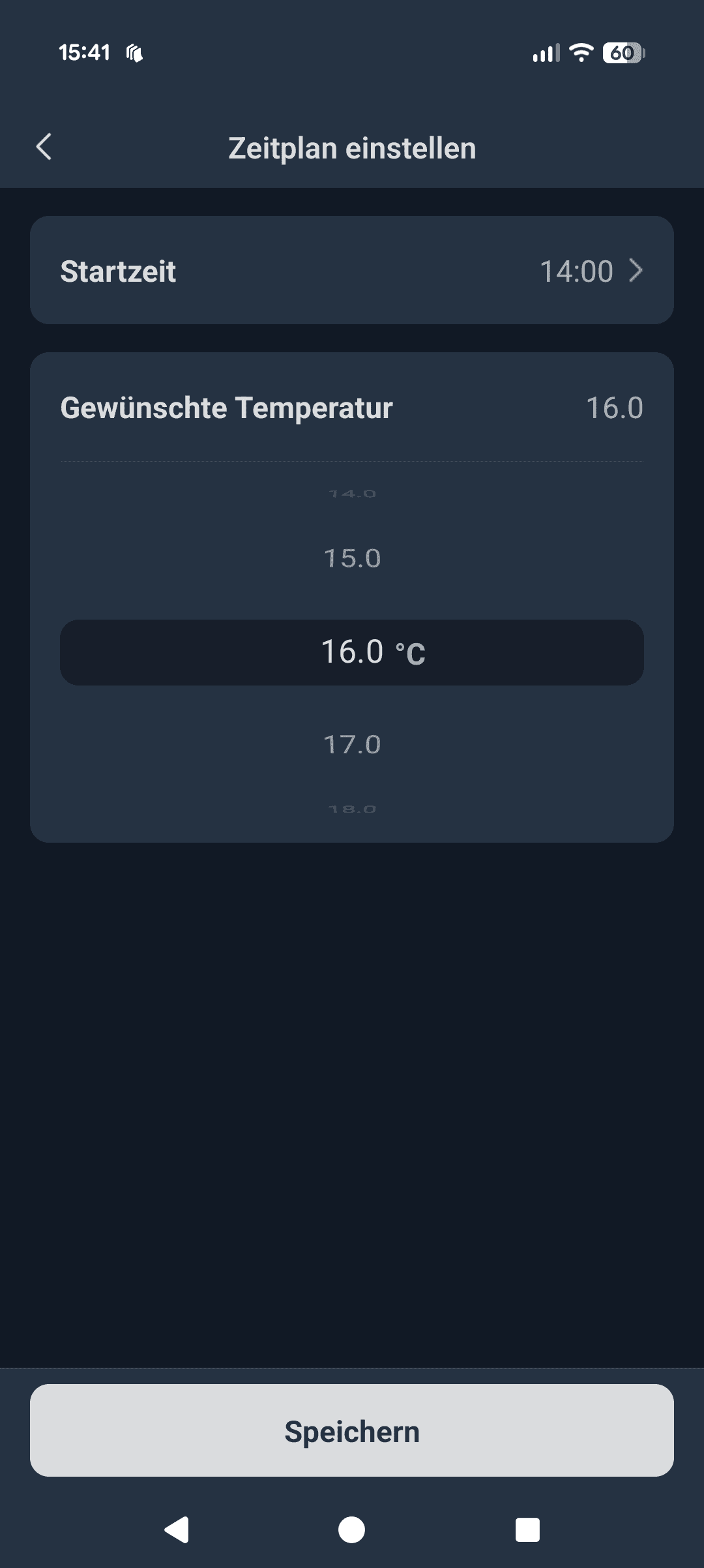
Task: Go back from Zeitplan einstellen
Action: click(x=44, y=147)
